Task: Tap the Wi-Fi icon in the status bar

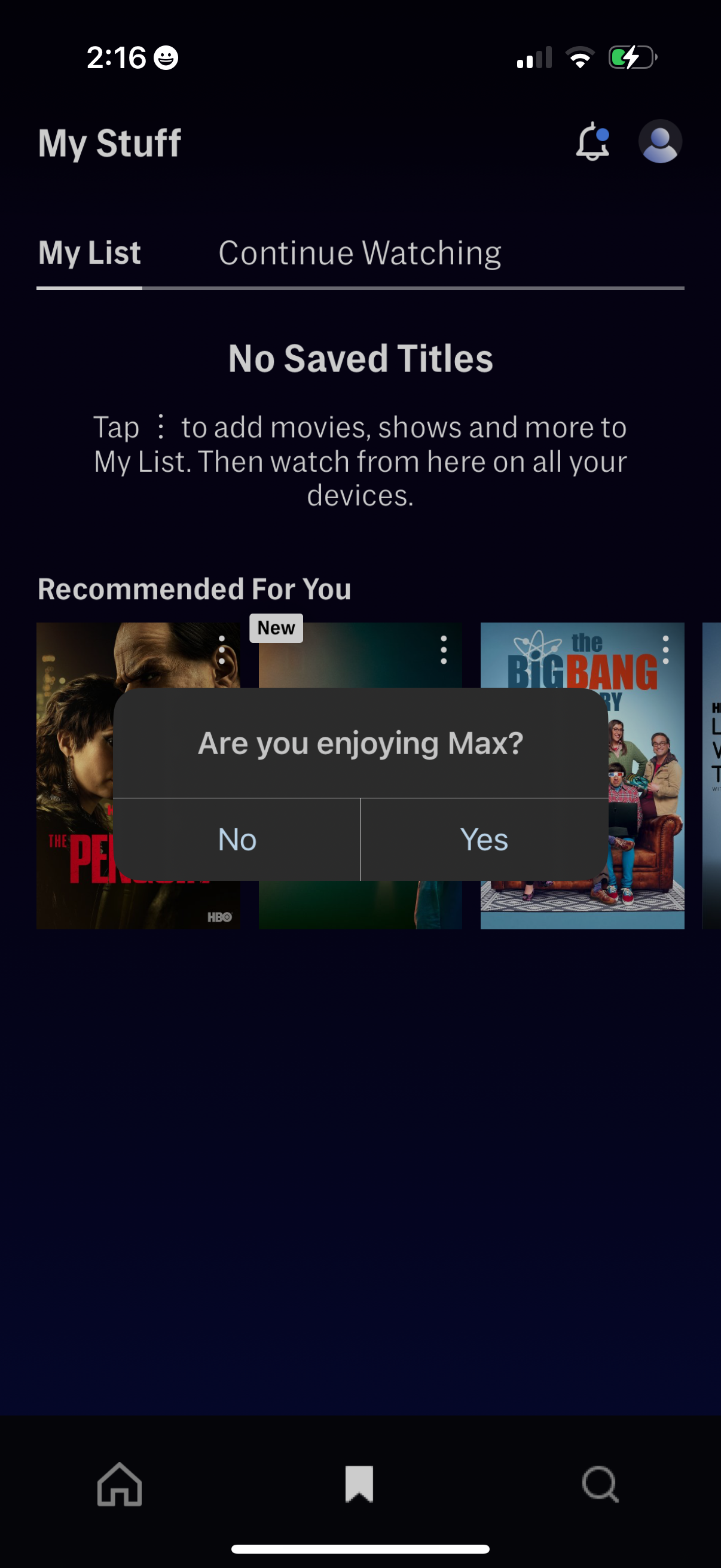Action: [x=579, y=57]
